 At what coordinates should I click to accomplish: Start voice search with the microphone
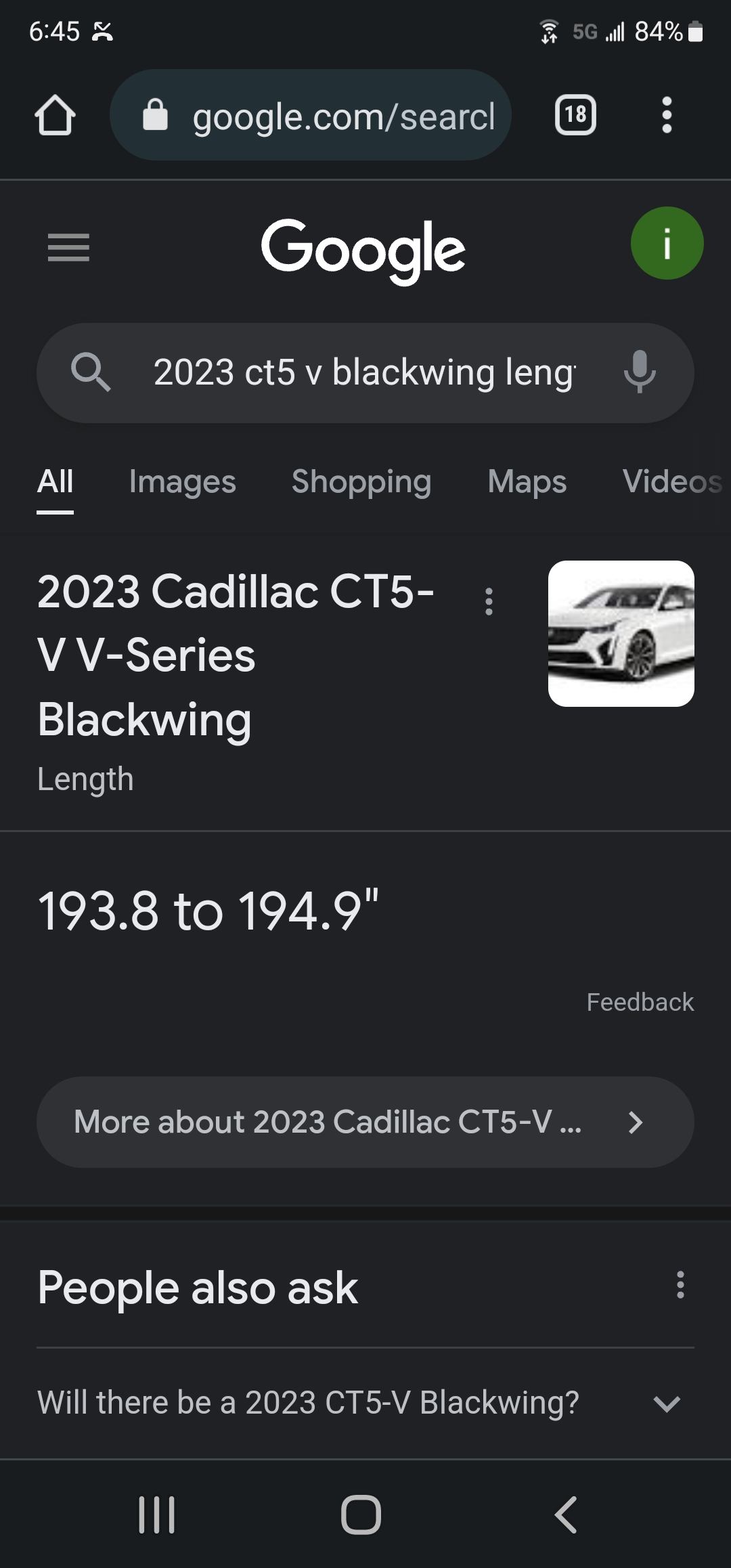pyautogui.click(x=639, y=373)
